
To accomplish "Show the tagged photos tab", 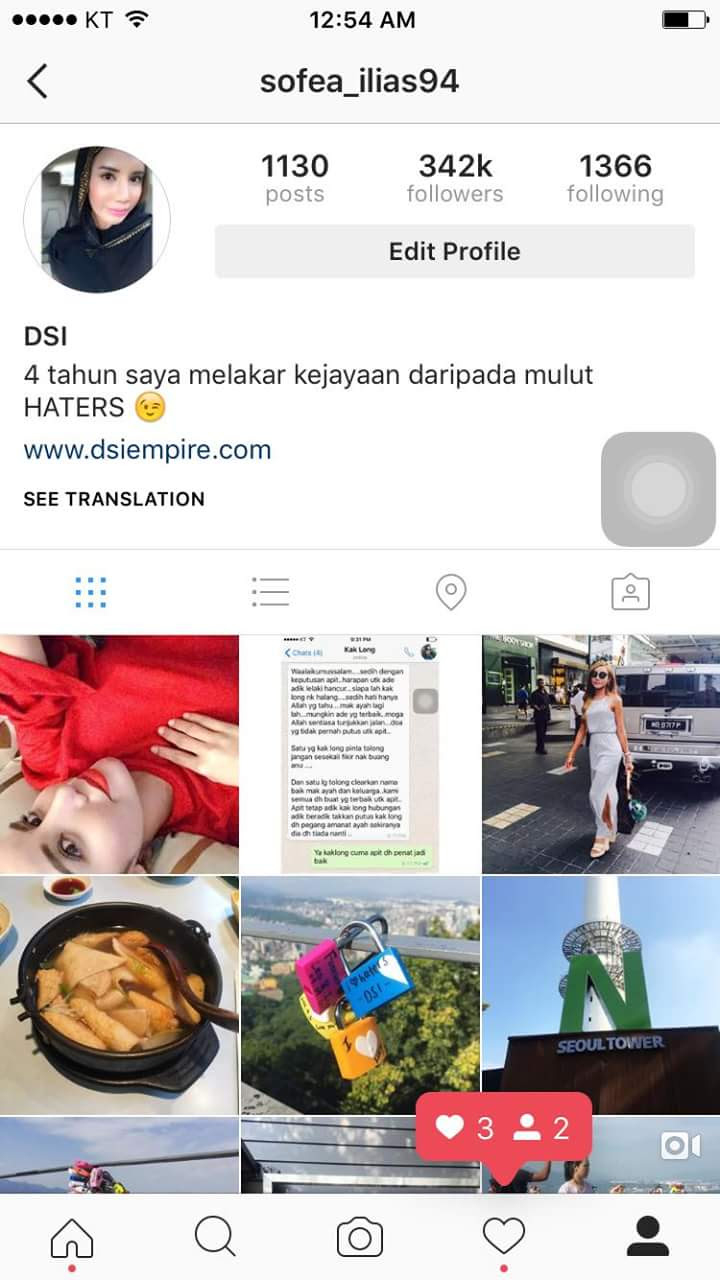I will (630, 592).
